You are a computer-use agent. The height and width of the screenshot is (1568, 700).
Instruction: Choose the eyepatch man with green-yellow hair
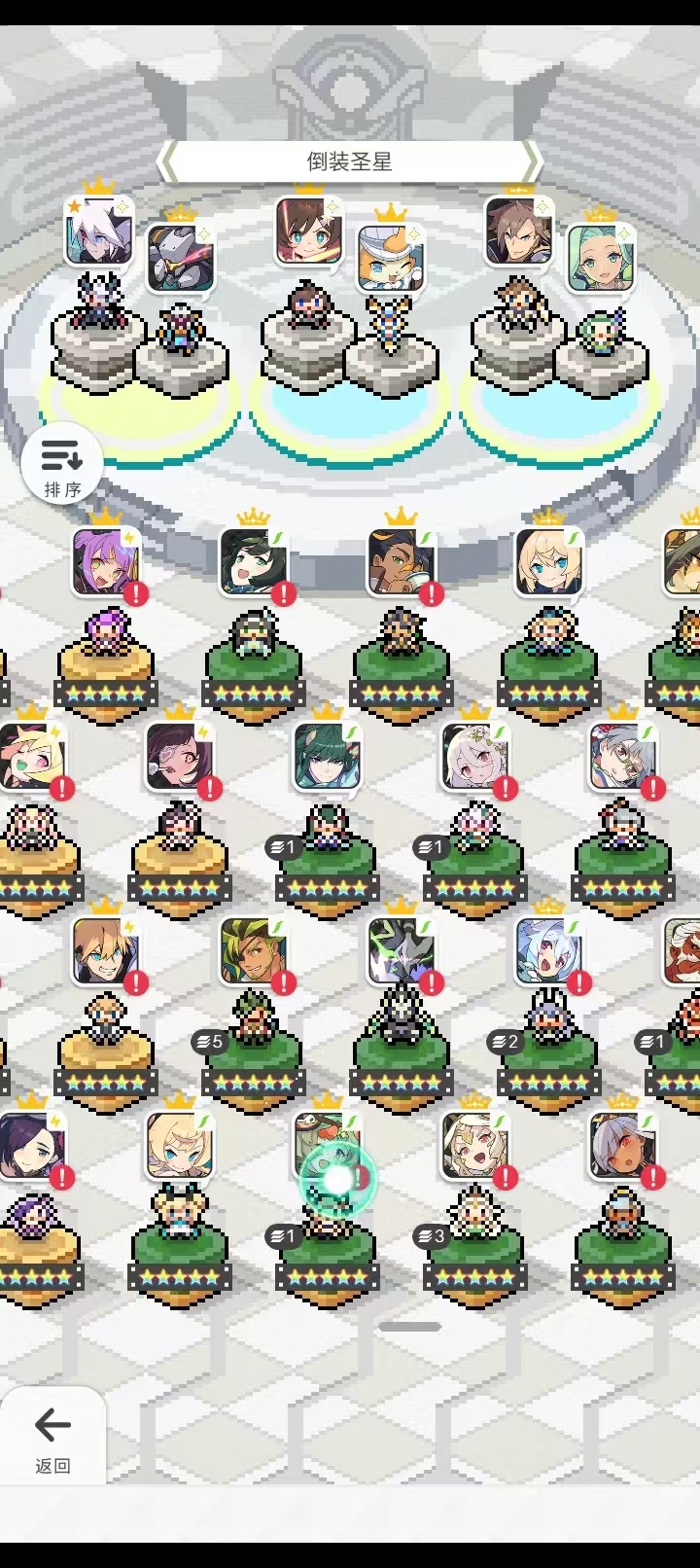click(x=253, y=950)
